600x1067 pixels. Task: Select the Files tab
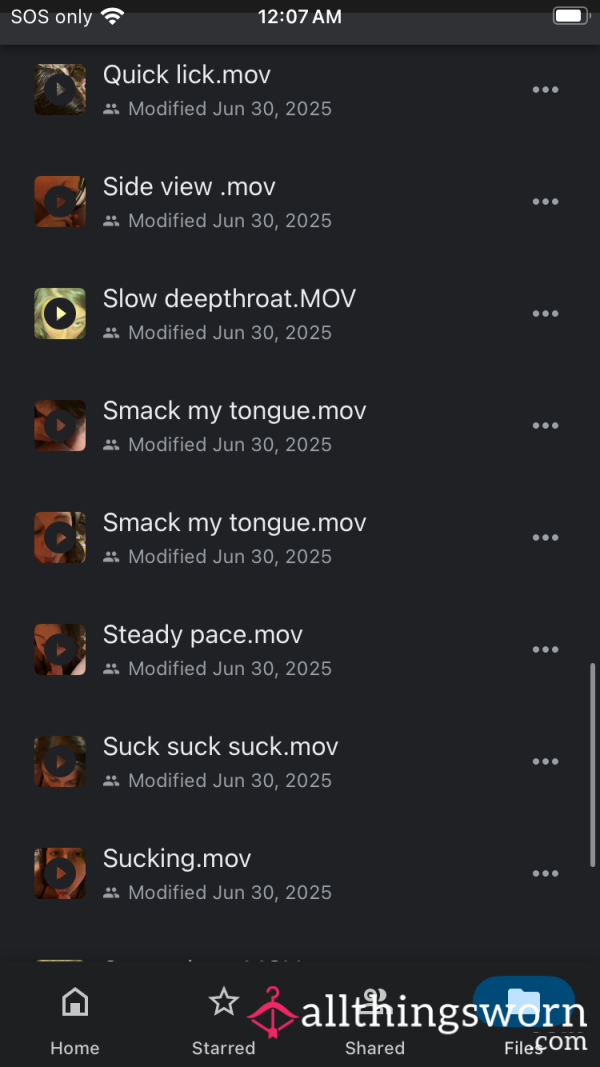524,1020
